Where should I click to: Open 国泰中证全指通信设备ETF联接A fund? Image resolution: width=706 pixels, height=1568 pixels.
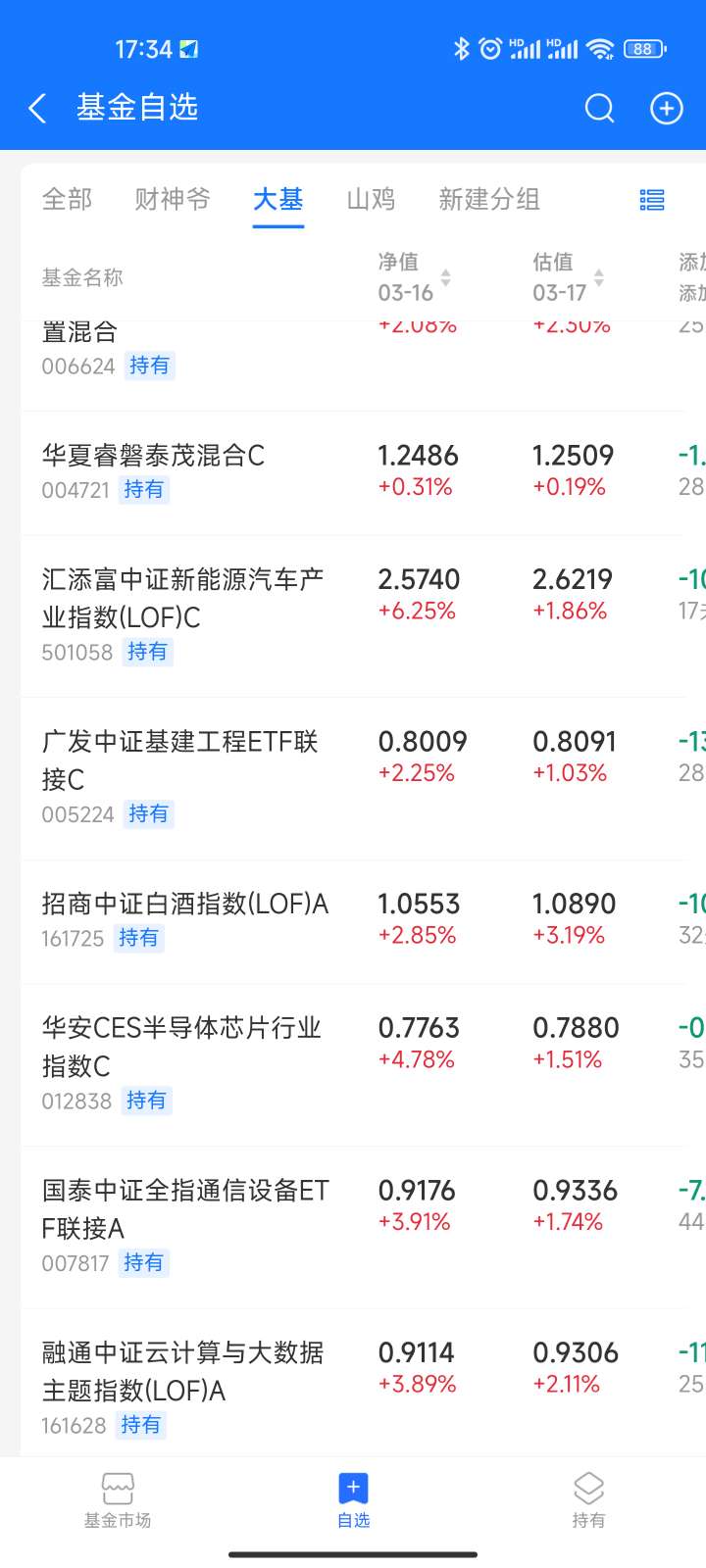coord(353,1228)
